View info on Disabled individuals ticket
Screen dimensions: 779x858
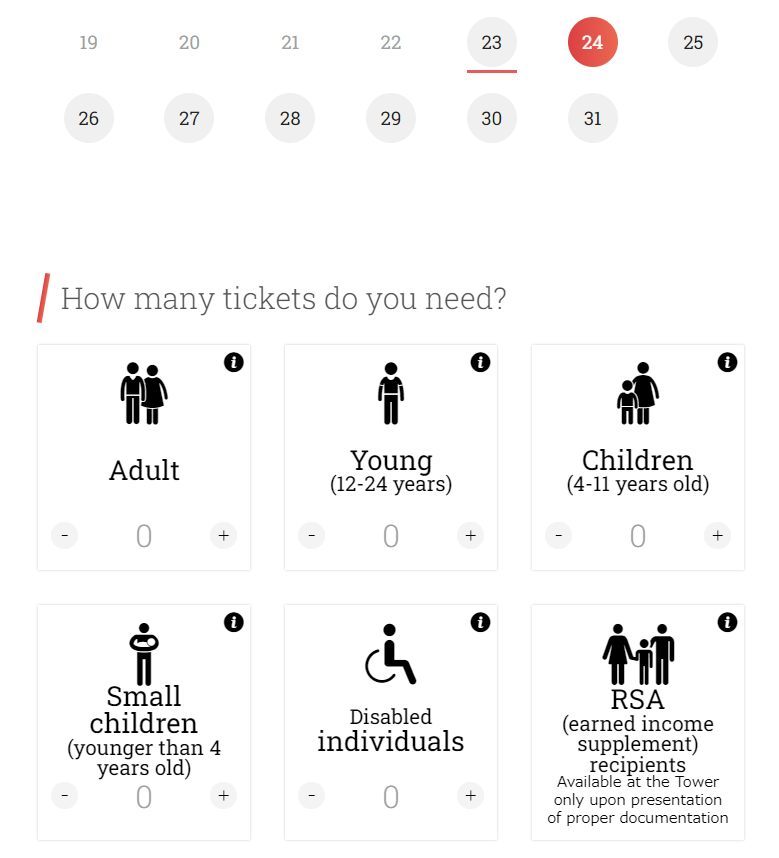[480, 622]
